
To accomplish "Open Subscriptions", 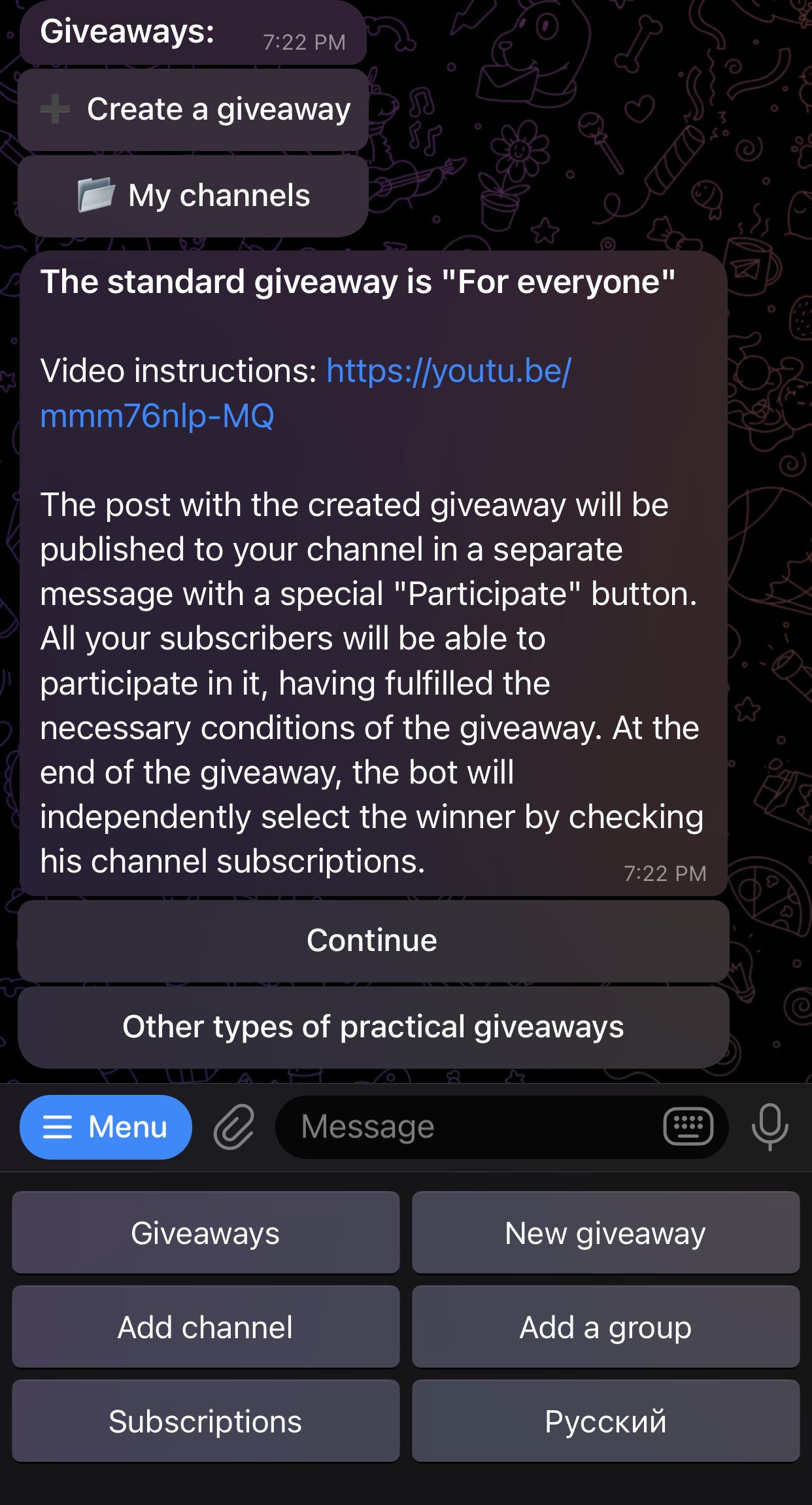I will (205, 1421).
